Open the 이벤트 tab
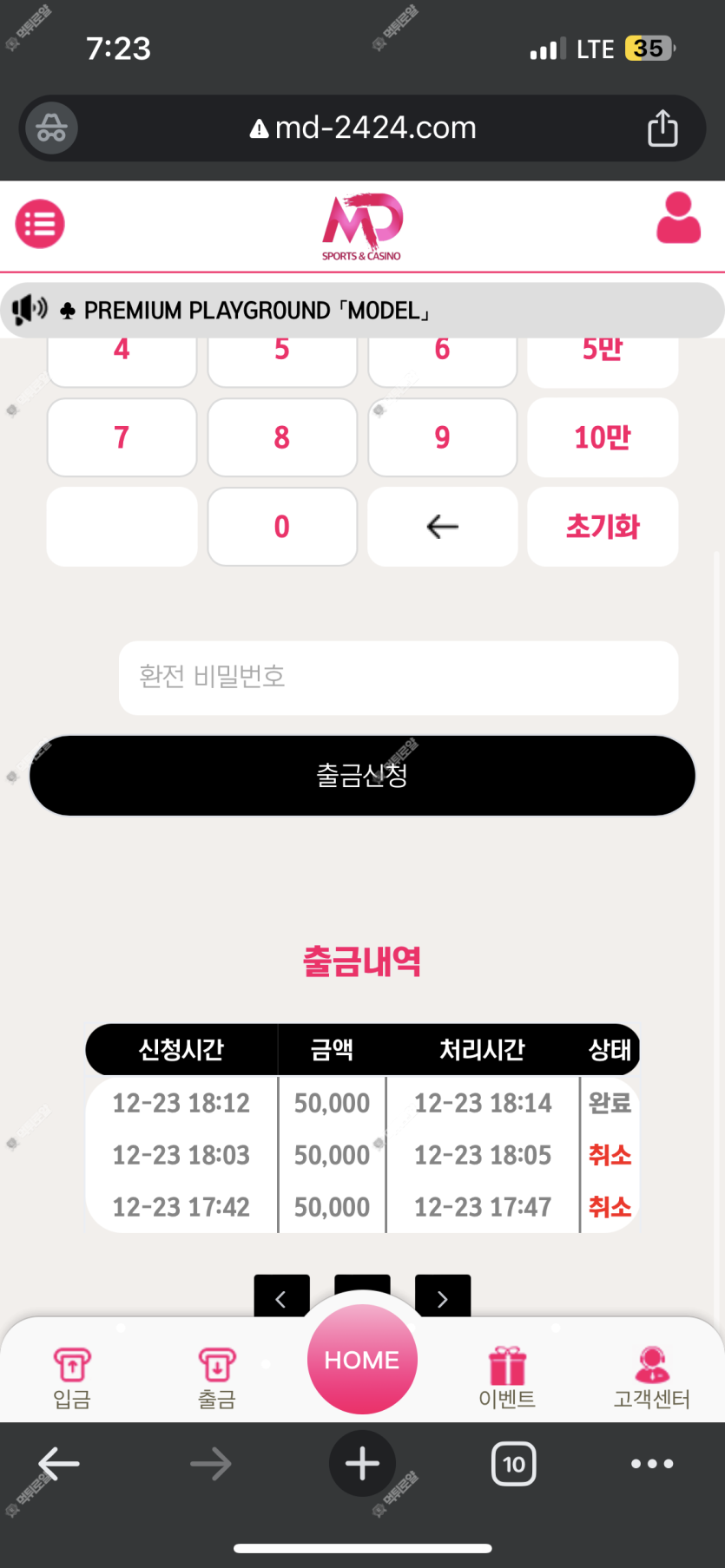725x1568 pixels. pyautogui.click(x=507, y=1376)
